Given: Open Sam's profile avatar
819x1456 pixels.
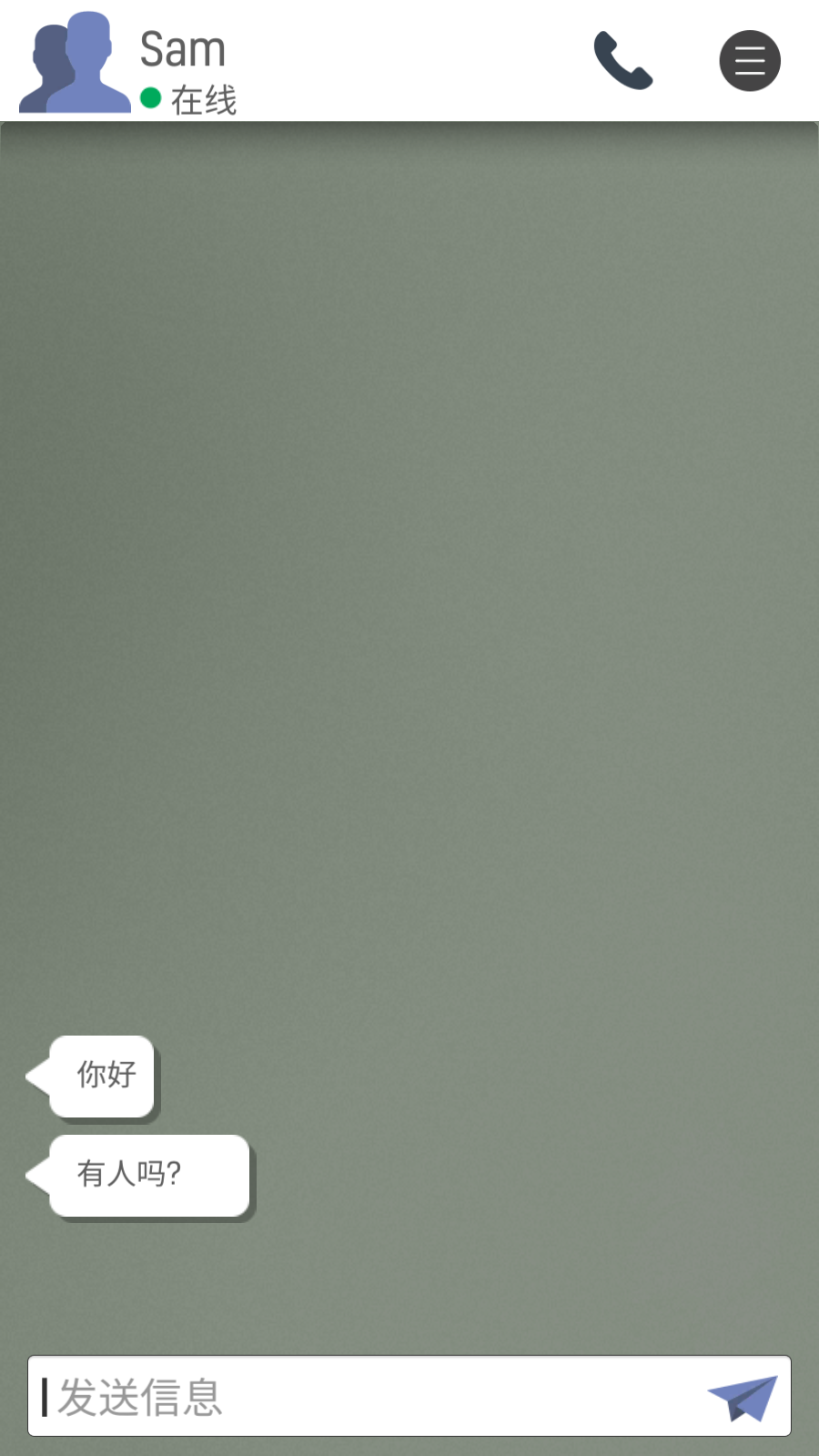Looking at the screenshot, I should [76, 62].
